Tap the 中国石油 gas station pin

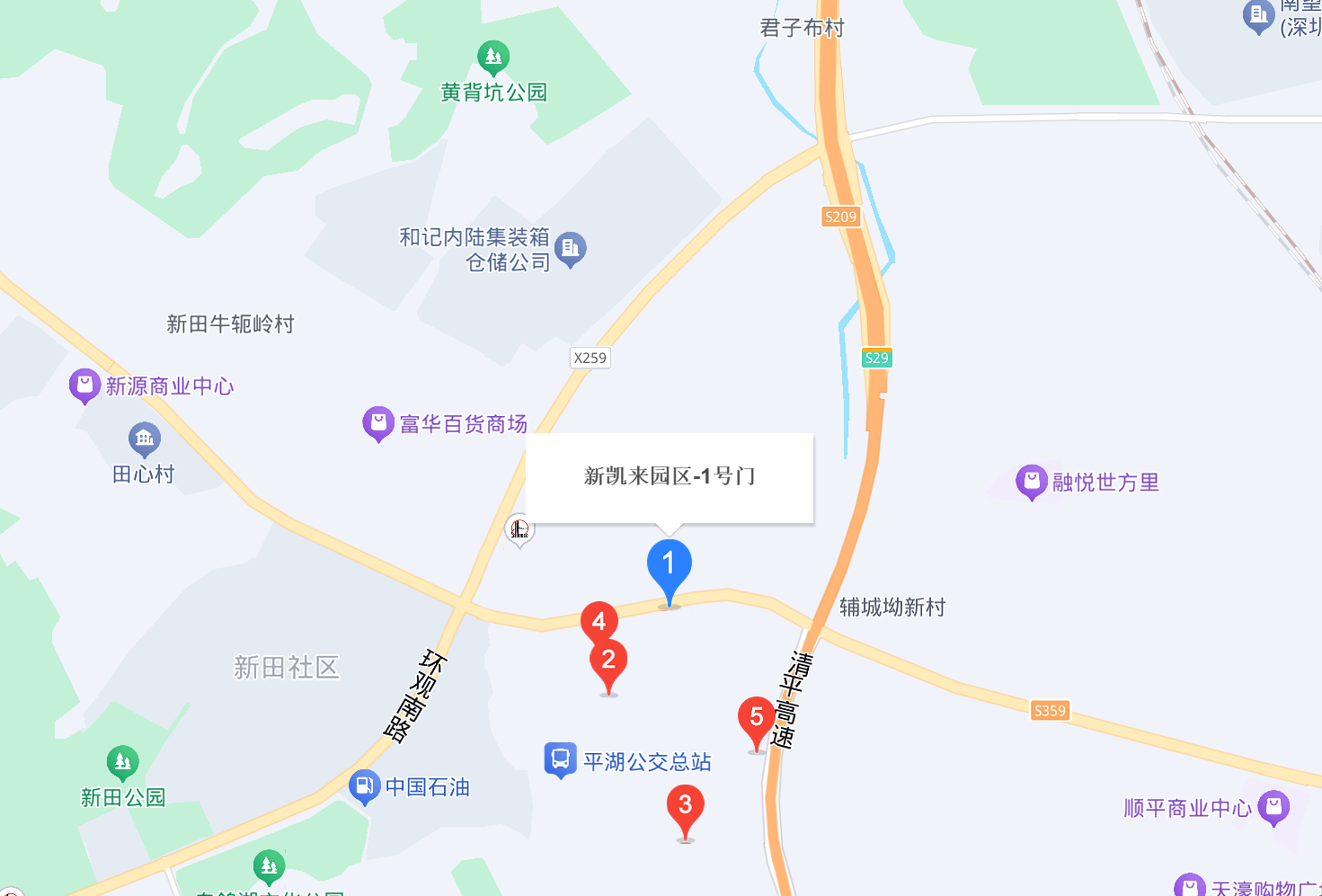pyautogui.click(x=364, y=786)
